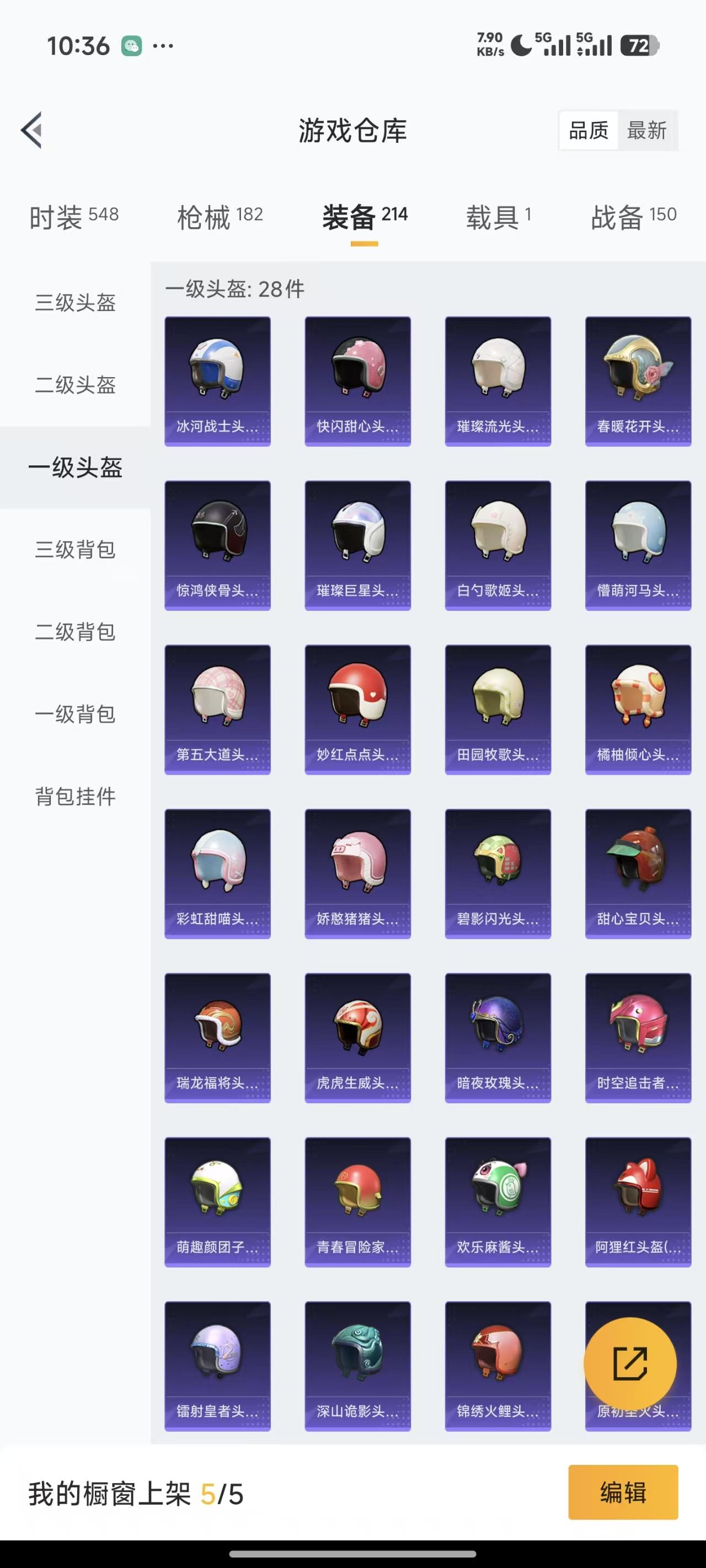
Task: Tap the yellow share/export floating icon
Action: tap(635, 1363)
